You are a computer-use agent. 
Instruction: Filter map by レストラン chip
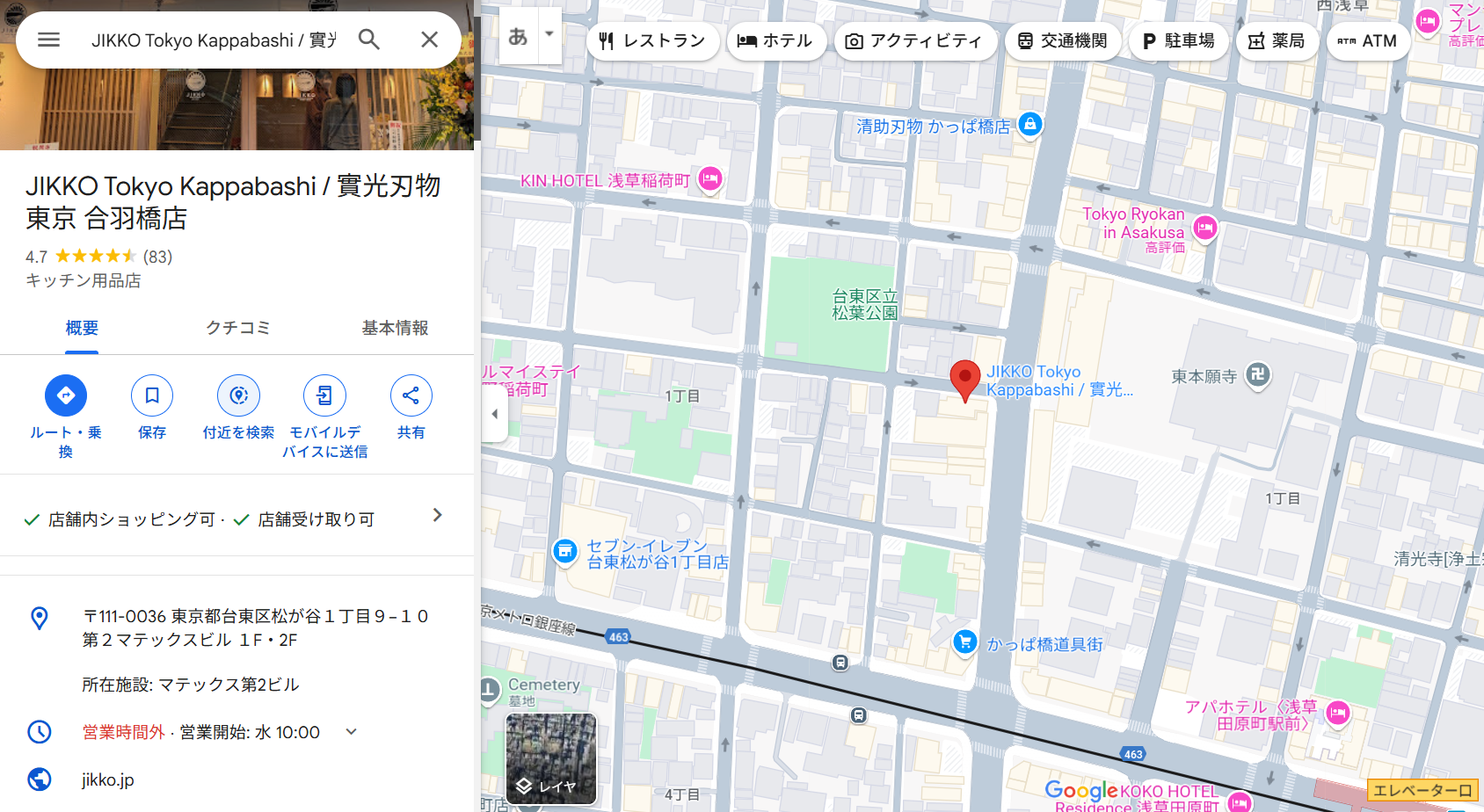tap(652, 41)
